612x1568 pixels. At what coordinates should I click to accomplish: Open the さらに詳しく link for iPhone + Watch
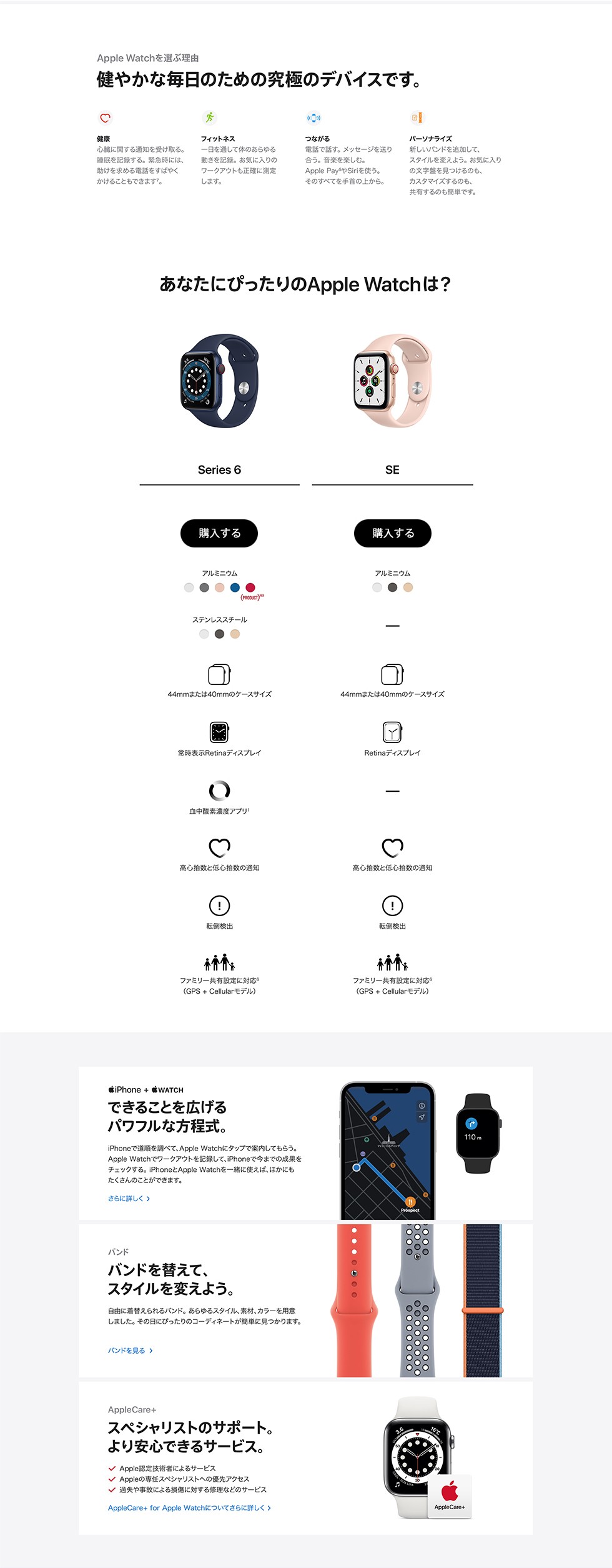(129, 1198)
